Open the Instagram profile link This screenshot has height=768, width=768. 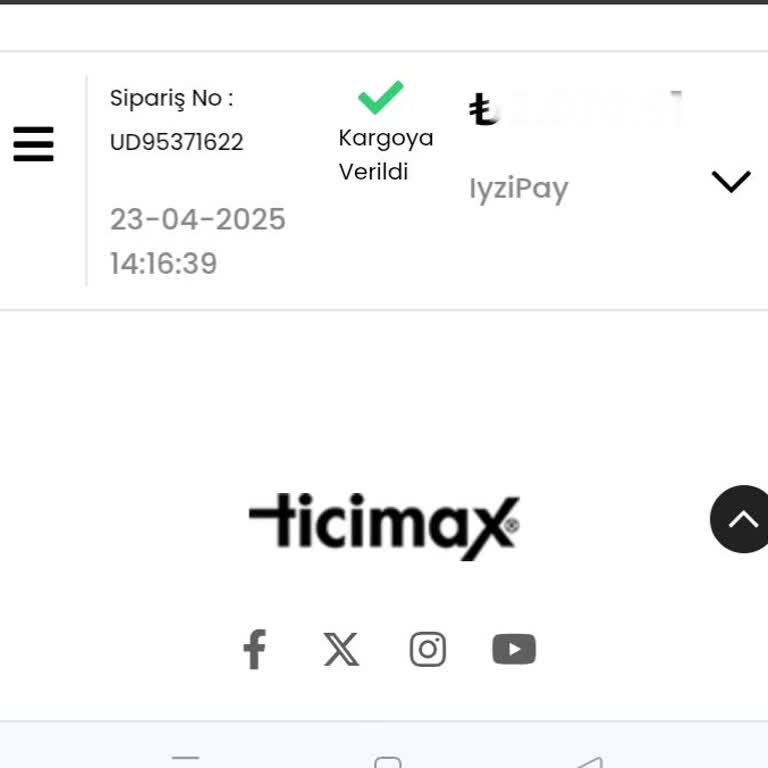(x=427, y=650)
